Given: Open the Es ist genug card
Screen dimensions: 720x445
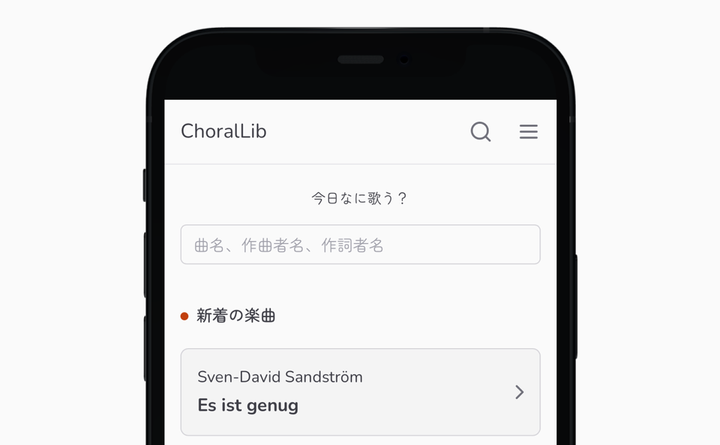Looking at the screenshot, I should pos(360,391).
